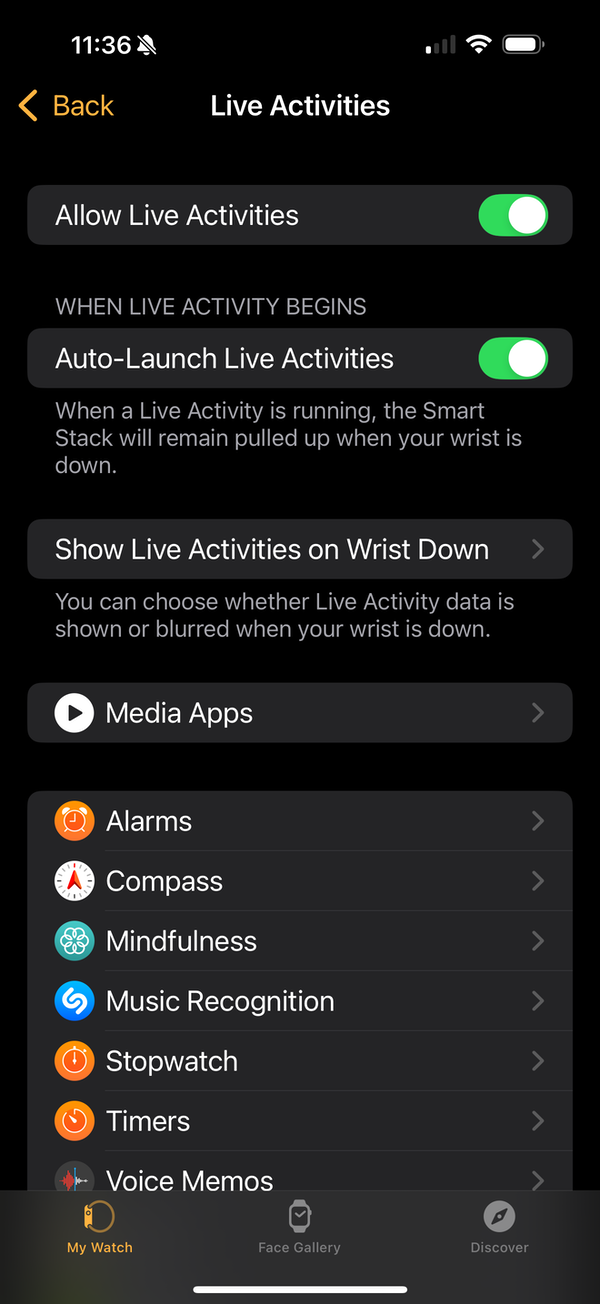
Task: Open Media Apps settings
Action: 300,713
